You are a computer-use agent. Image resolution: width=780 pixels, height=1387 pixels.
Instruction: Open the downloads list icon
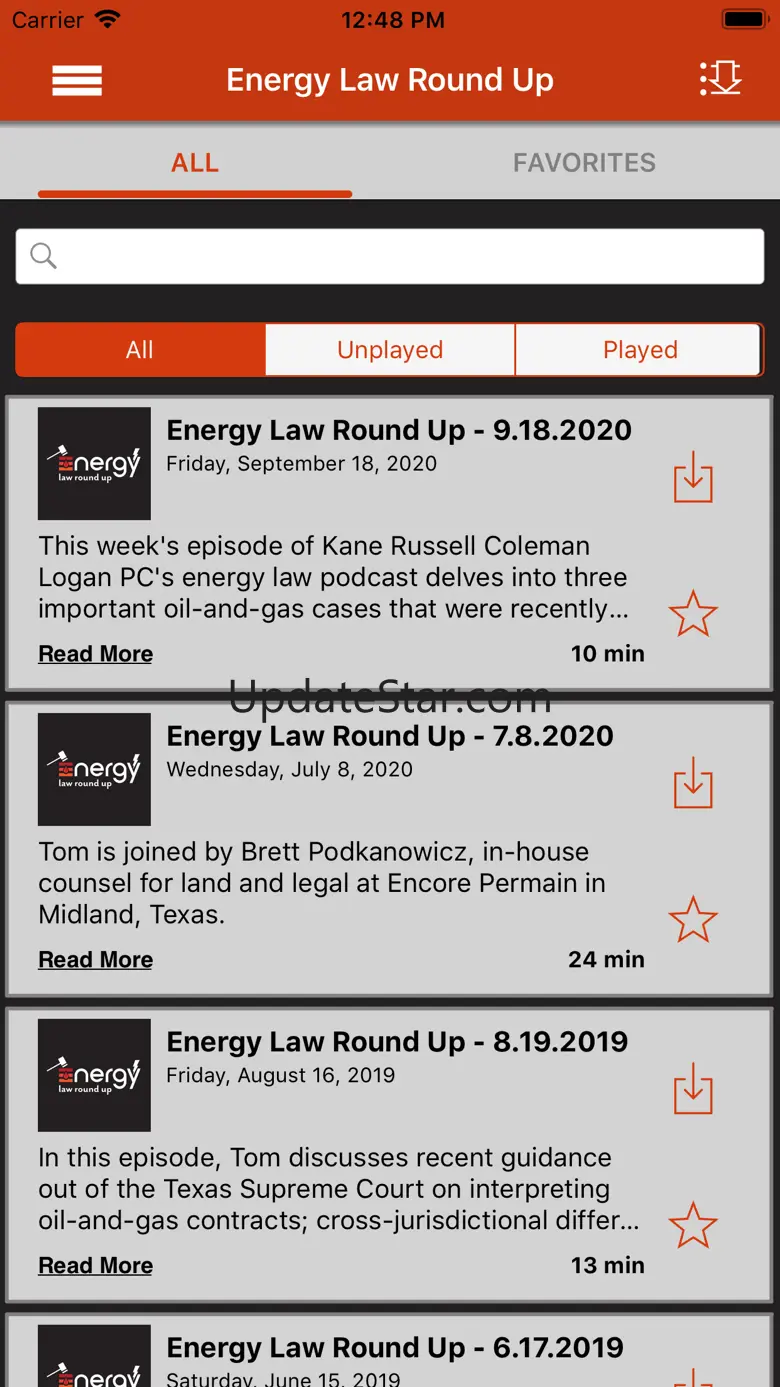[720, 79]
